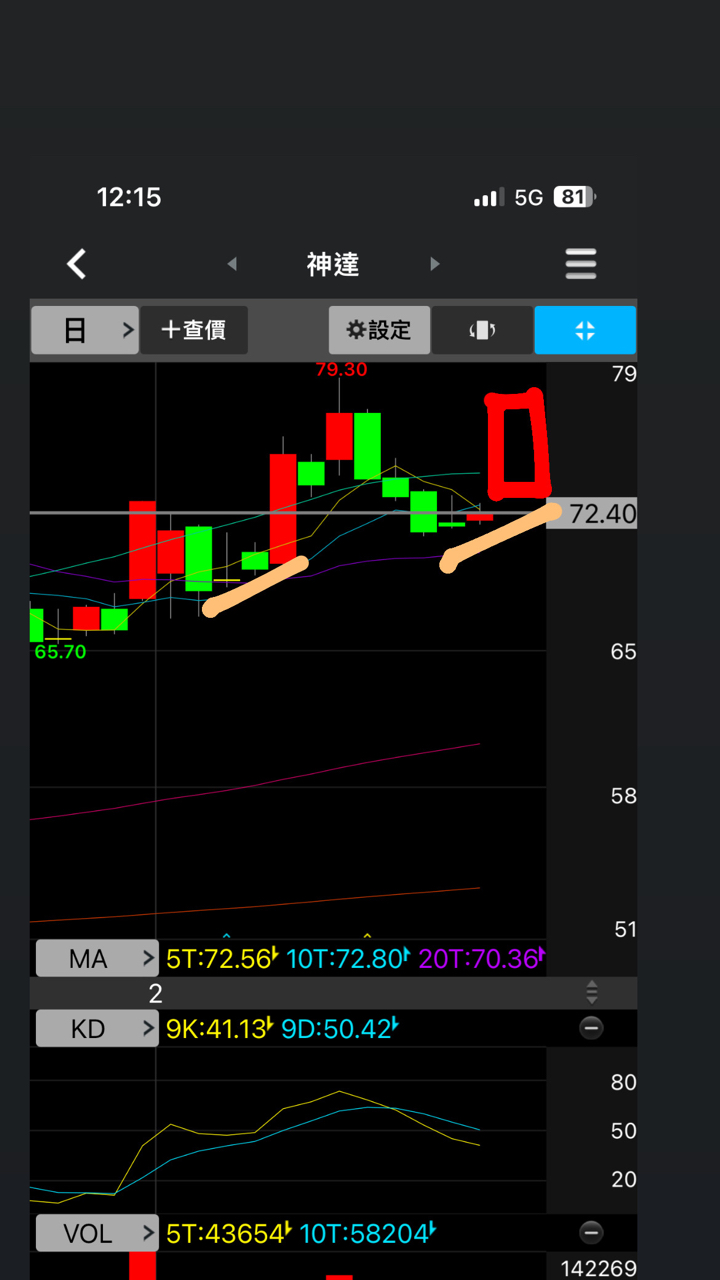The height and width of the screenshot is (1280, 720).
Task: Switch to the previous stock with left arrow
Action: pos(232,264)
